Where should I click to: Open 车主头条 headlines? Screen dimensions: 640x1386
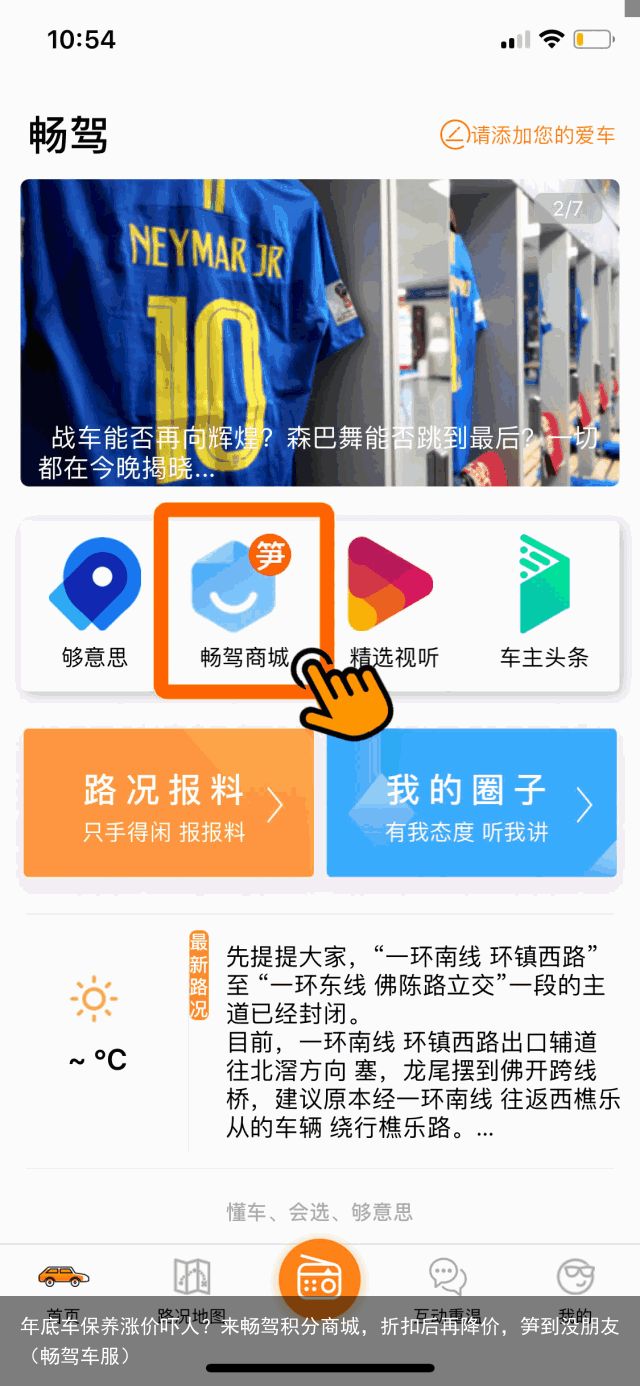point(544,602)
